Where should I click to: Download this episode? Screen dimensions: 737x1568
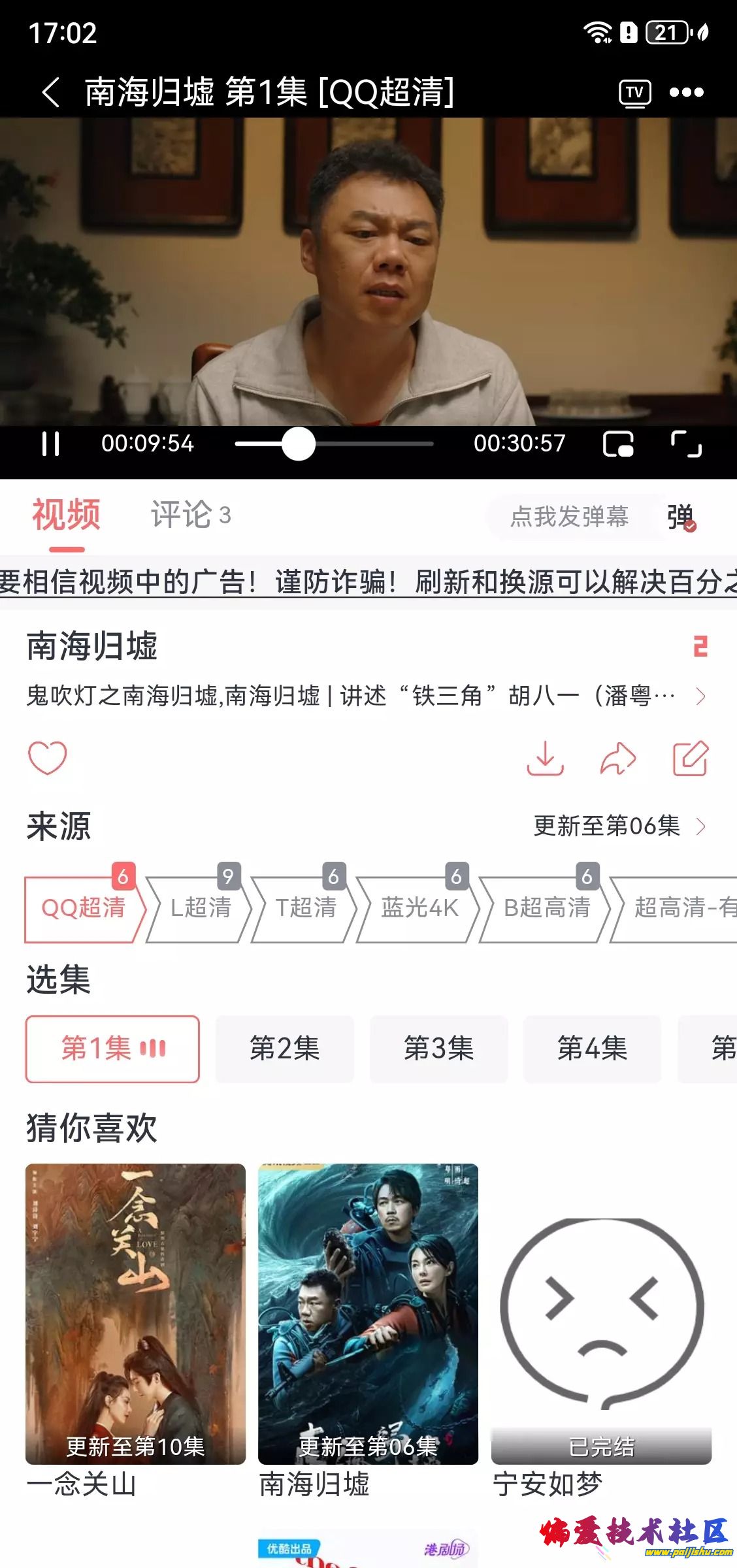click(x=545, y=759)
